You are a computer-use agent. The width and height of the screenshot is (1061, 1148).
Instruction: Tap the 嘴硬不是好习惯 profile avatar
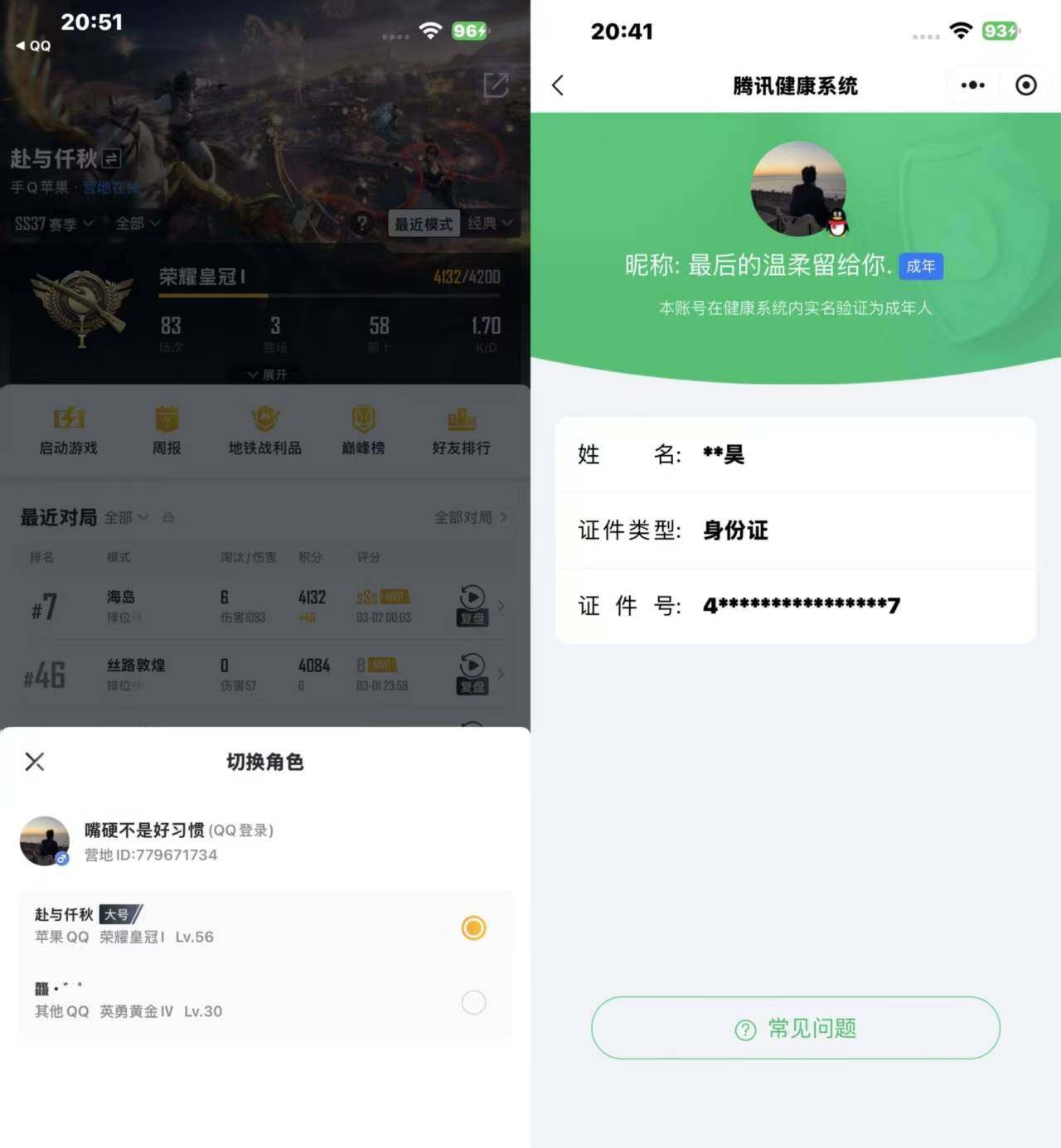[45, 841]
